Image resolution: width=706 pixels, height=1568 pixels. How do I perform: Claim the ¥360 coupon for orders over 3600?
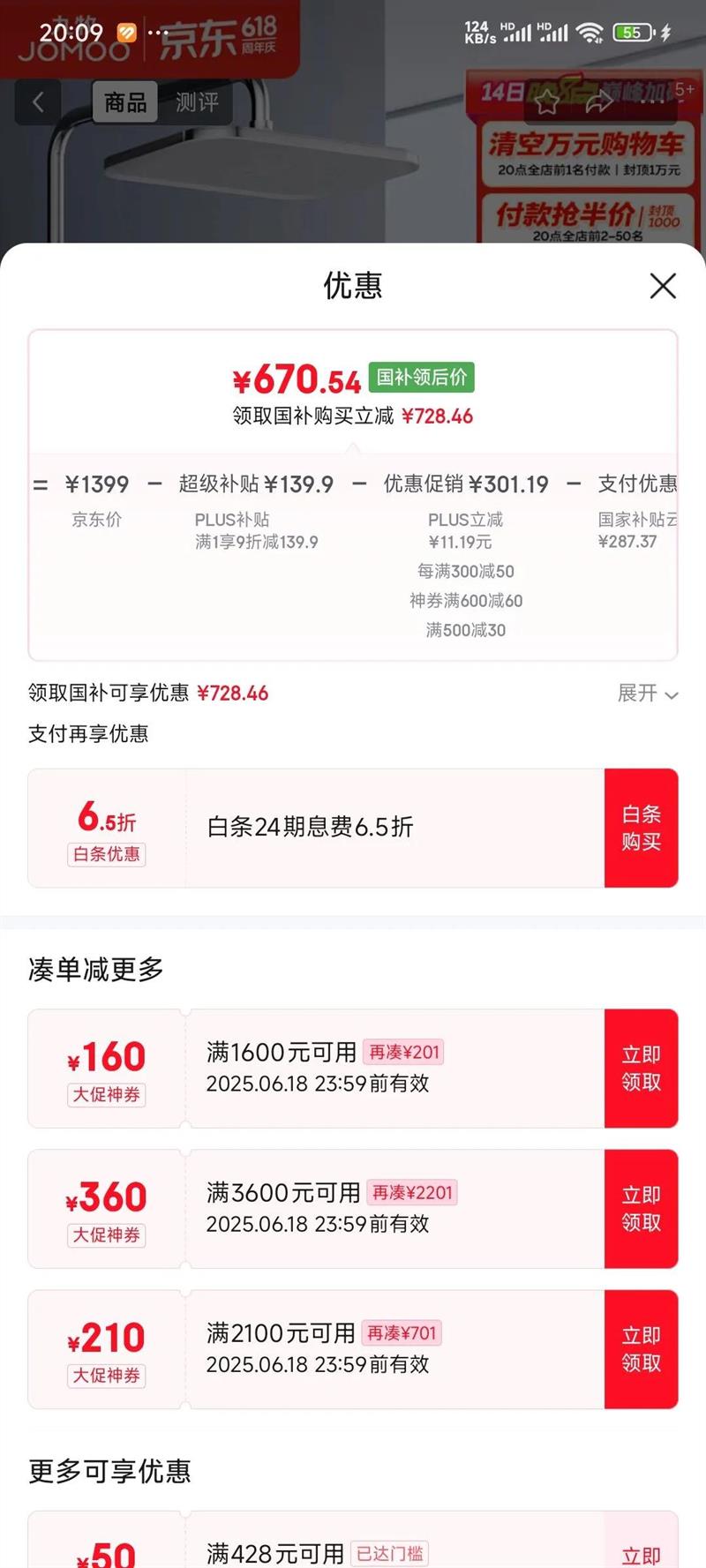(641, 1208)
